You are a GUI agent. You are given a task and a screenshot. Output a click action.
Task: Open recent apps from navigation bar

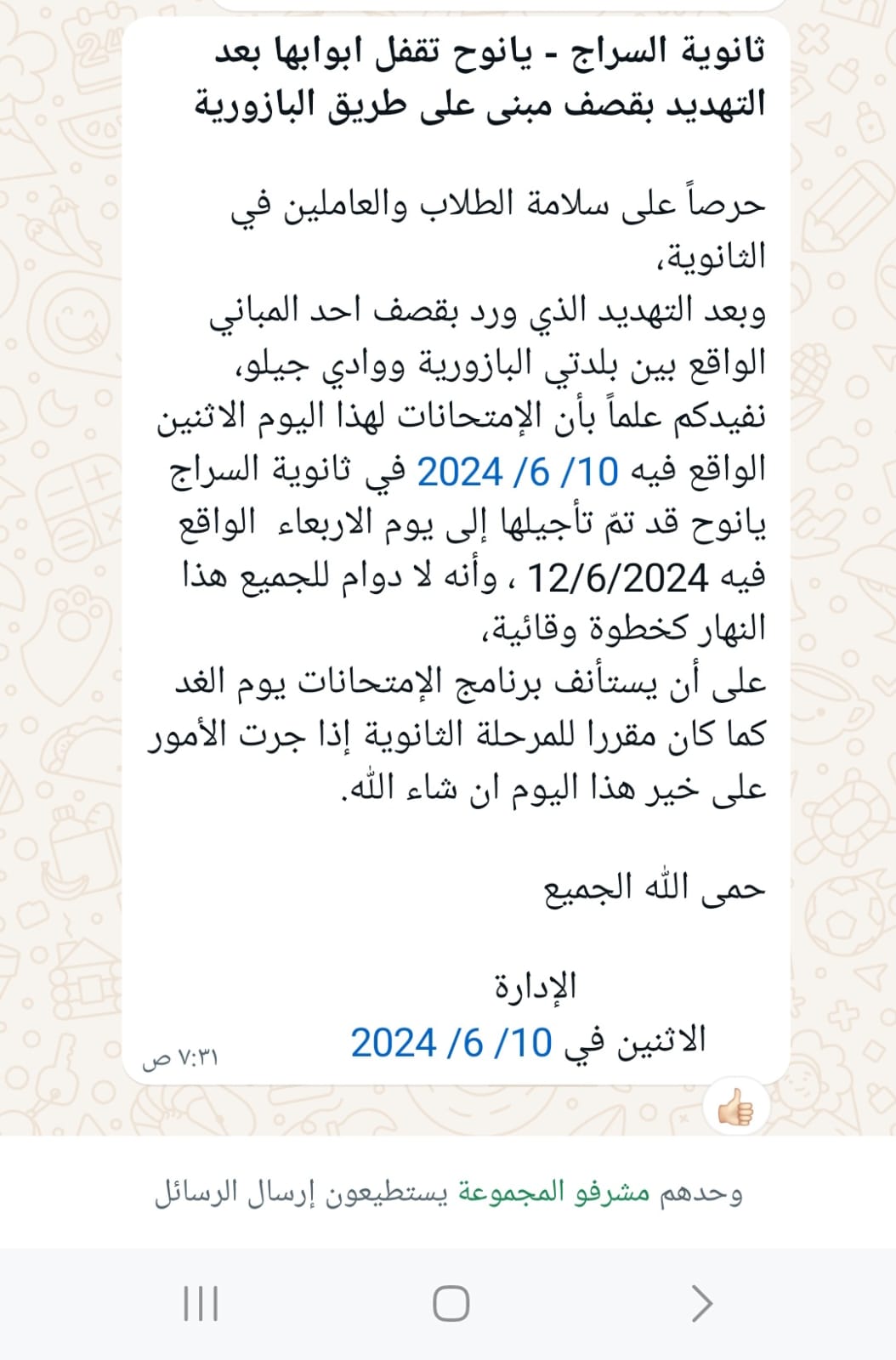[x=201, y=1303]
